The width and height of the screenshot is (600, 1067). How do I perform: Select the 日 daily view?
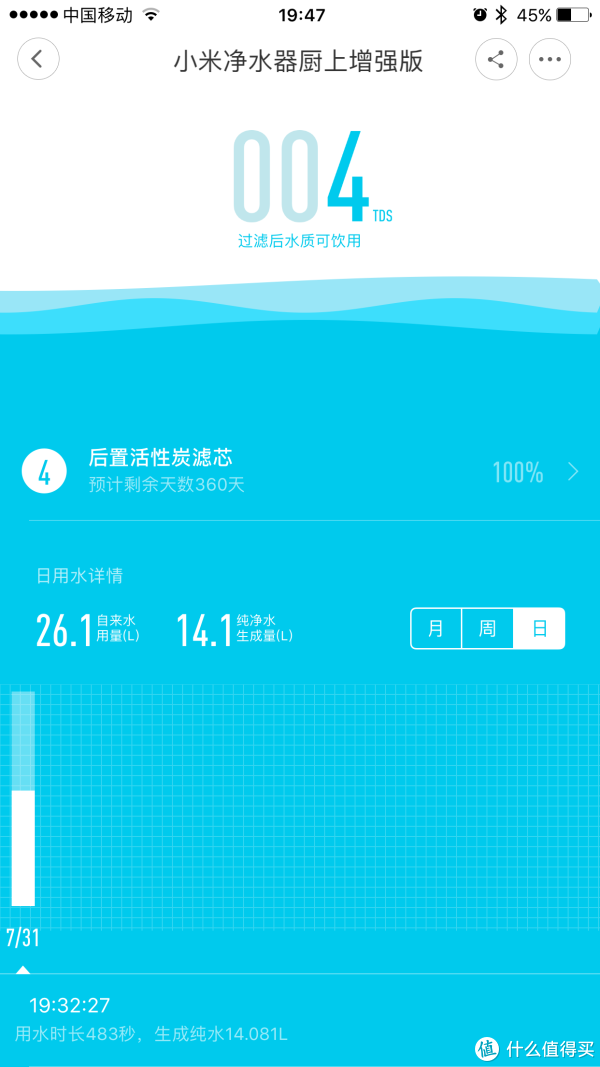coord(539,629)
